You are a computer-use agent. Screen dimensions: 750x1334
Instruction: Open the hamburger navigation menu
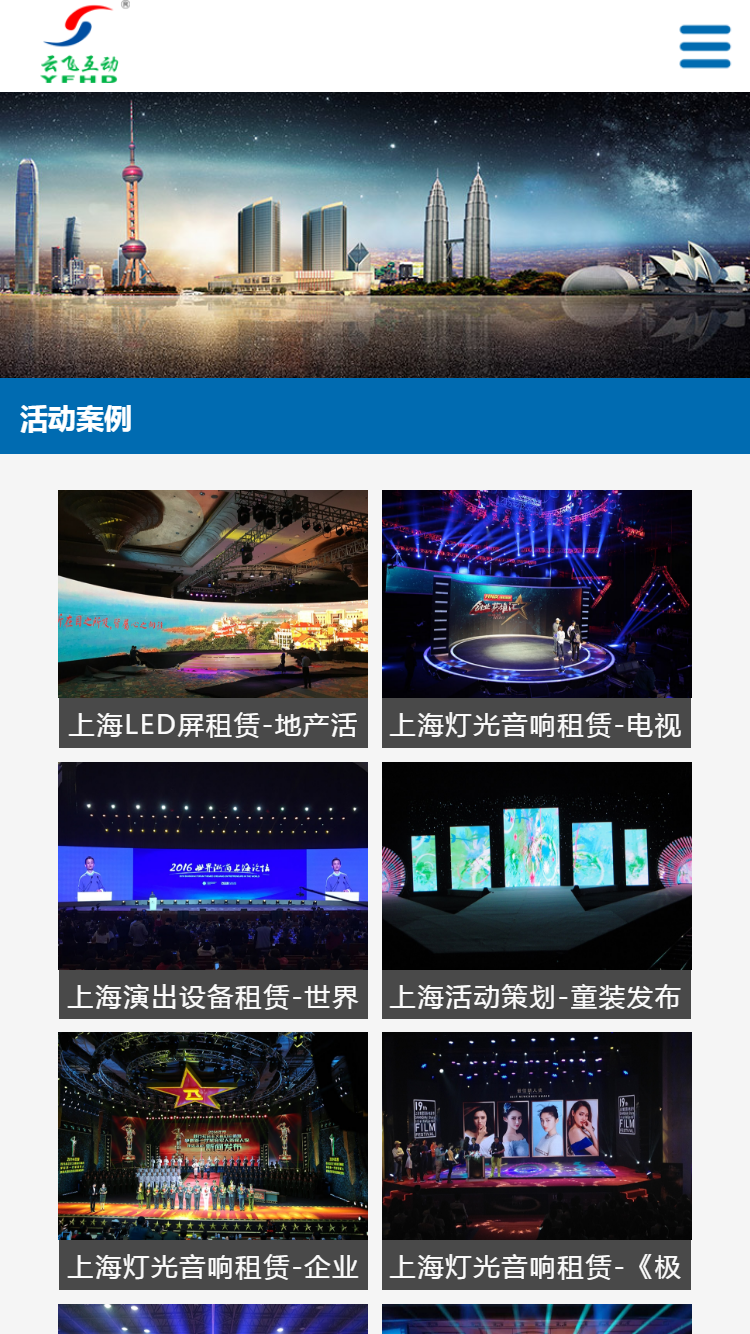click(705, 45)
